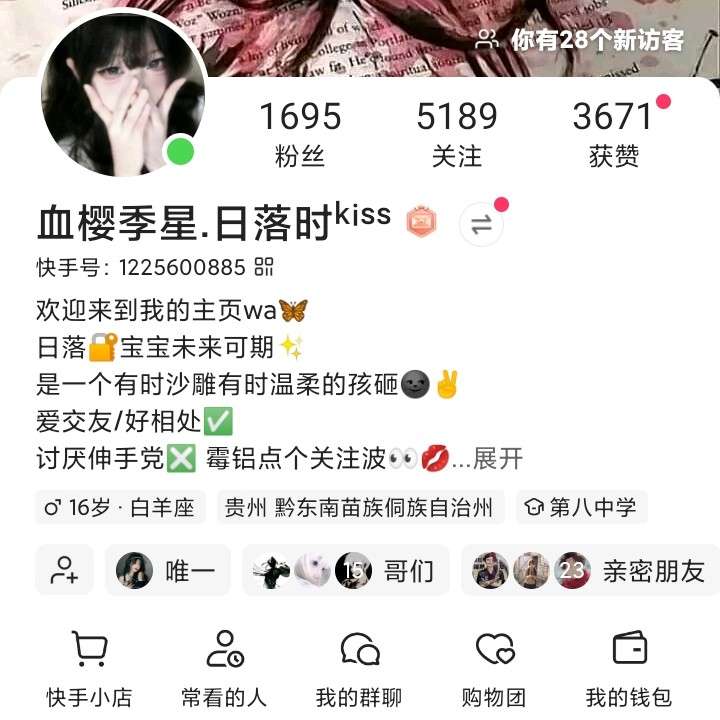The width and height of the screenshot is (720, 720).
Task: Open the 3671 获赞 likes count
Action: (x=613, y=133)
